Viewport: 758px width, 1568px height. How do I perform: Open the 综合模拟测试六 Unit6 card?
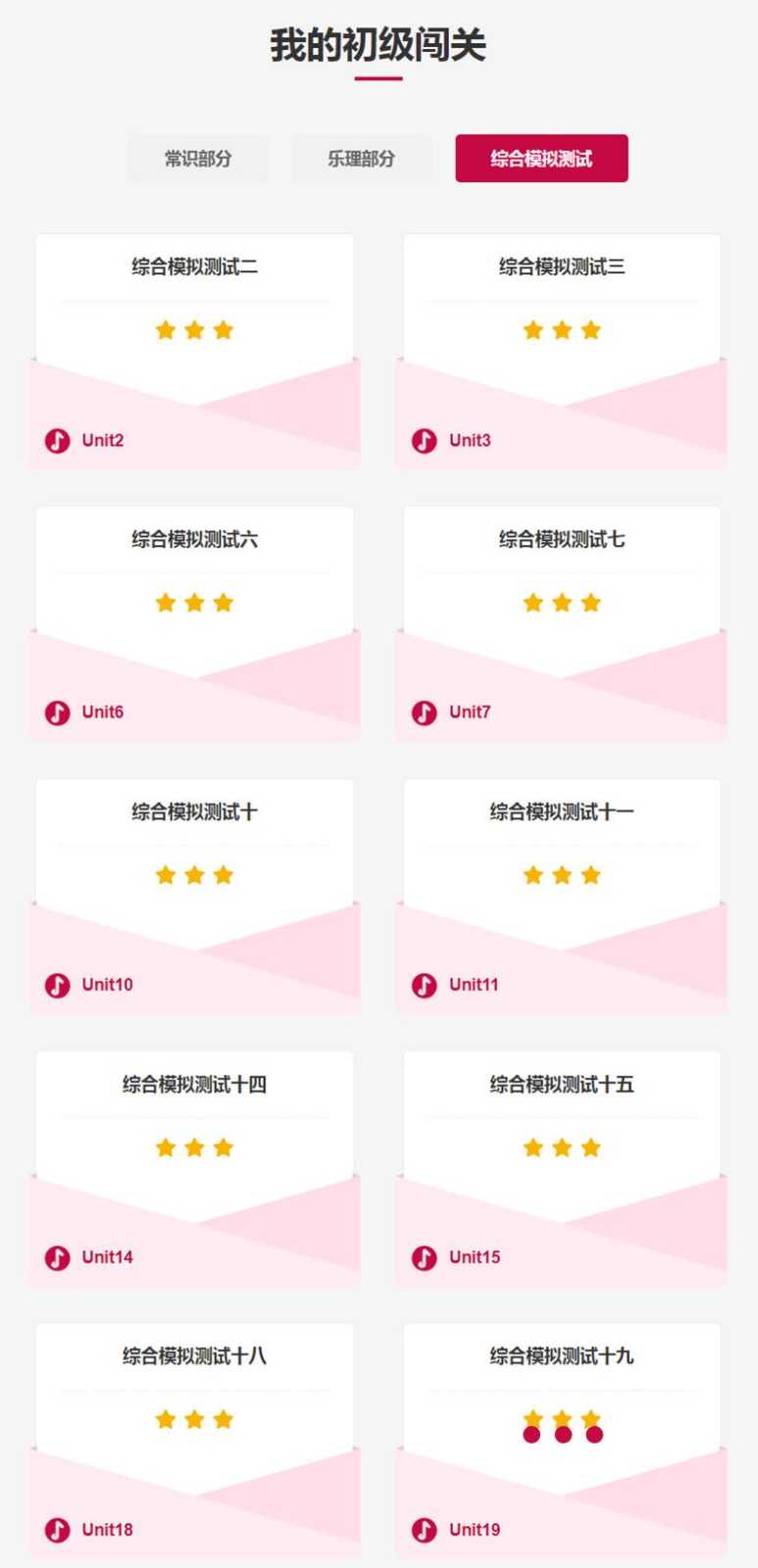point(194,622)
